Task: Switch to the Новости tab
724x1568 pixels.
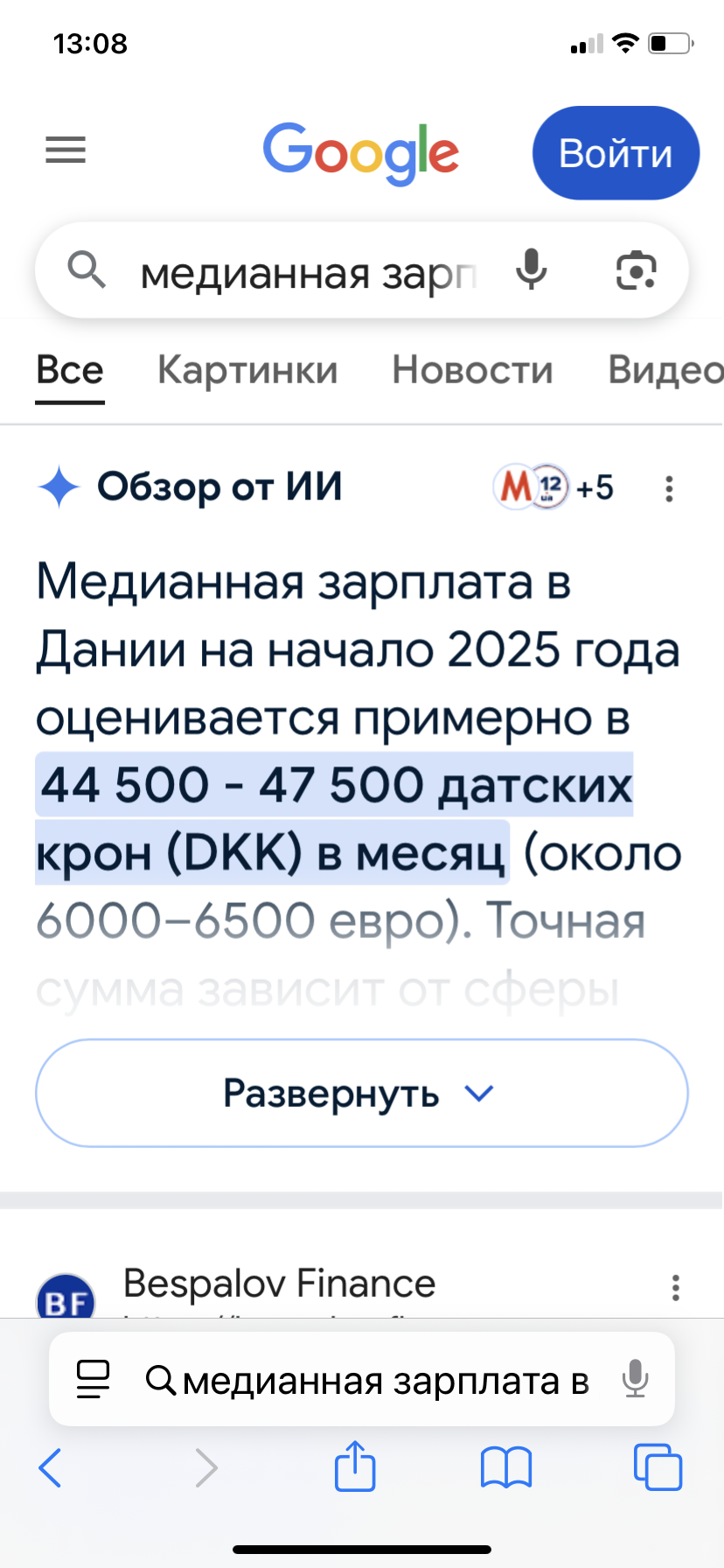Action: pos(472,370)
